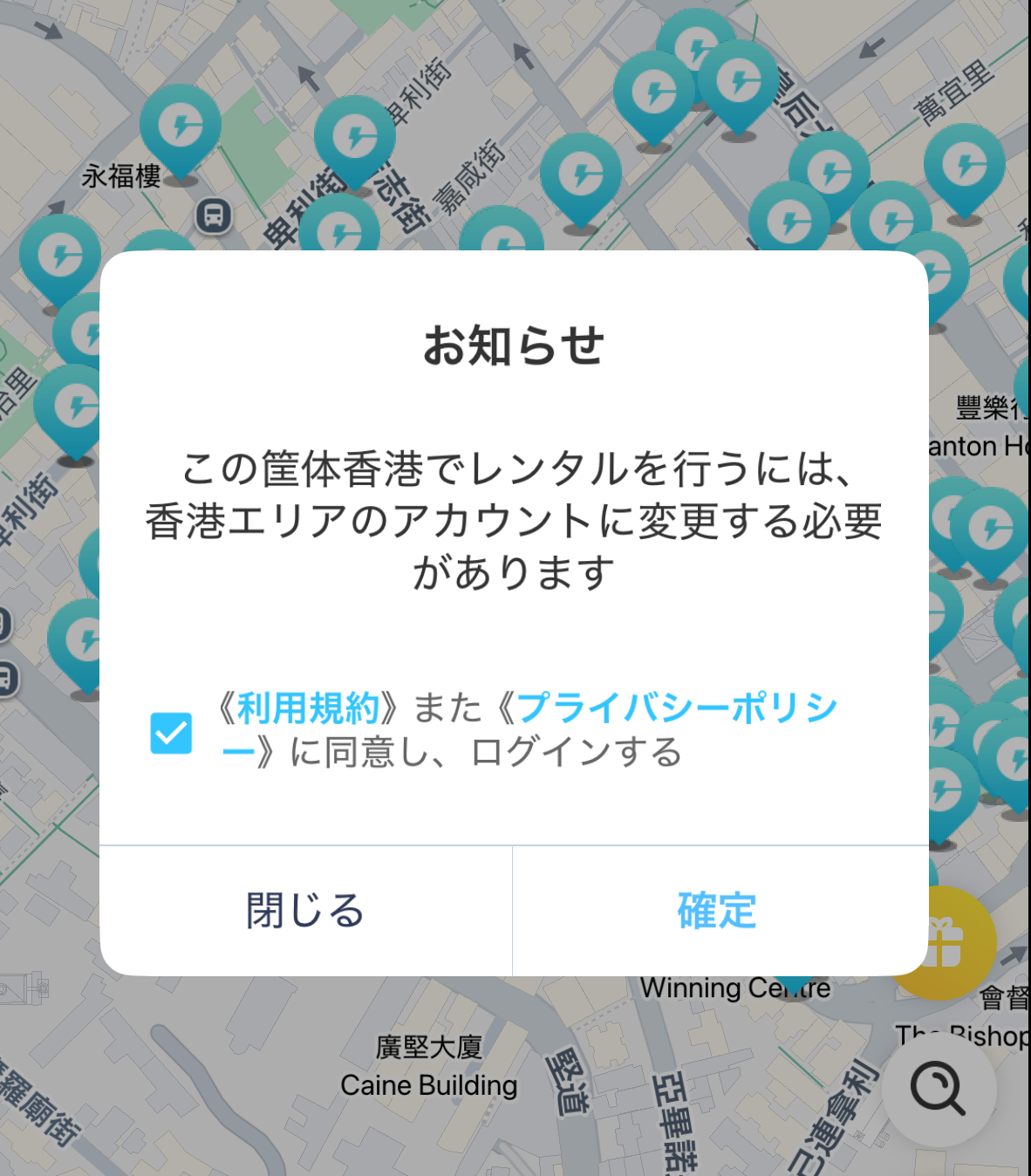The width and height of the screenshot is (1031, 1176).
Task: Dismiss the dialog with 閉じる
Action: pos(305,911)
